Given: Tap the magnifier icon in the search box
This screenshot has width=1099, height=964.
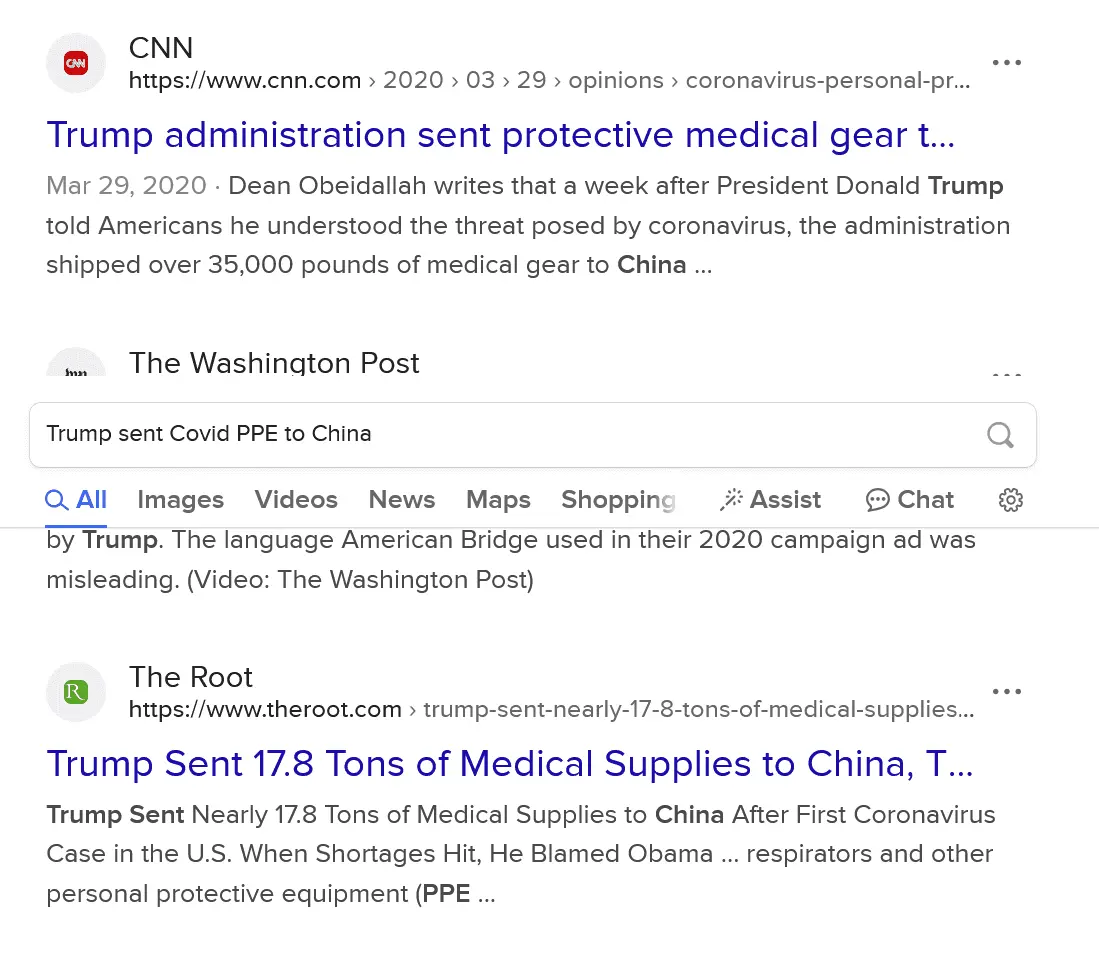Looking at the screenshot, I should [1000, 434].
